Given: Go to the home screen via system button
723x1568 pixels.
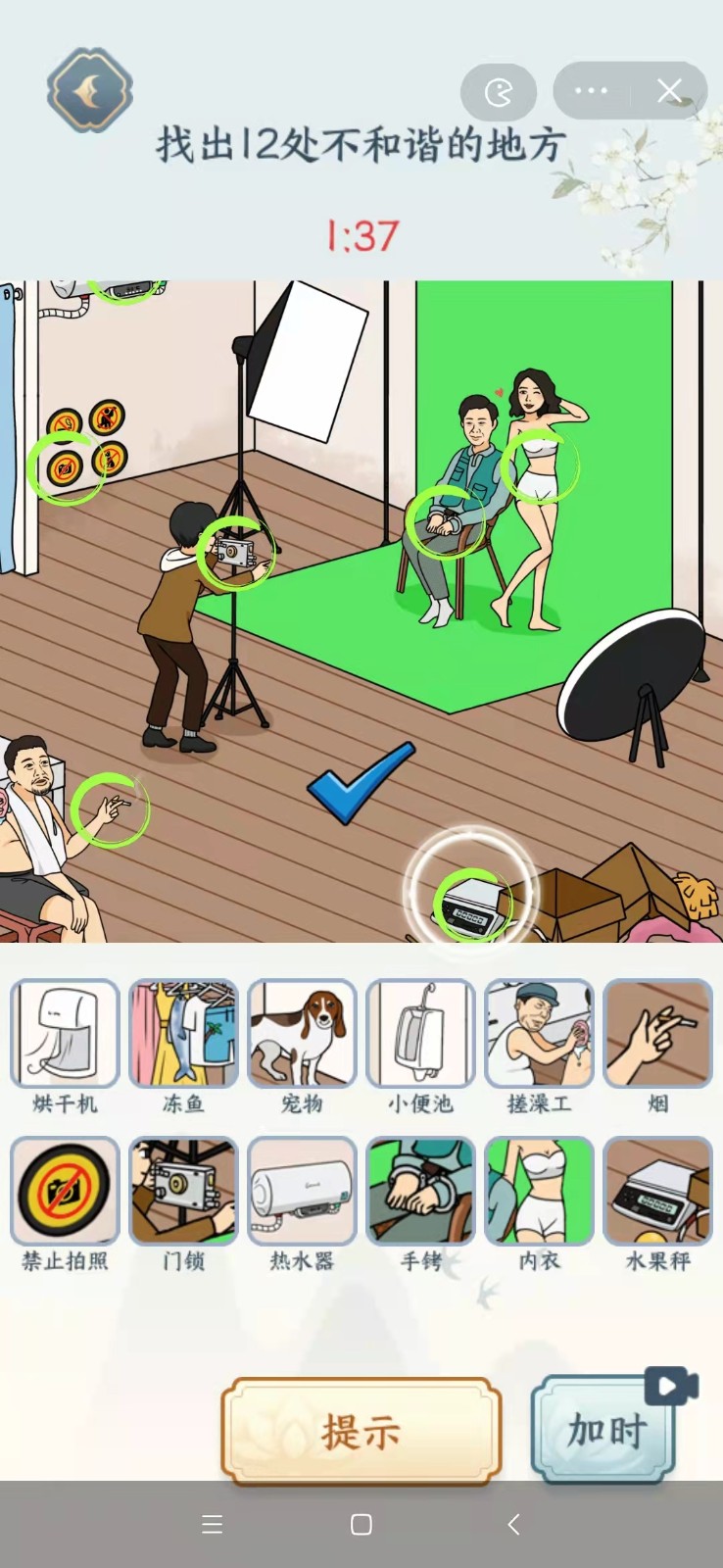Looking at the screenshot, I should (x=361, y=1524).
